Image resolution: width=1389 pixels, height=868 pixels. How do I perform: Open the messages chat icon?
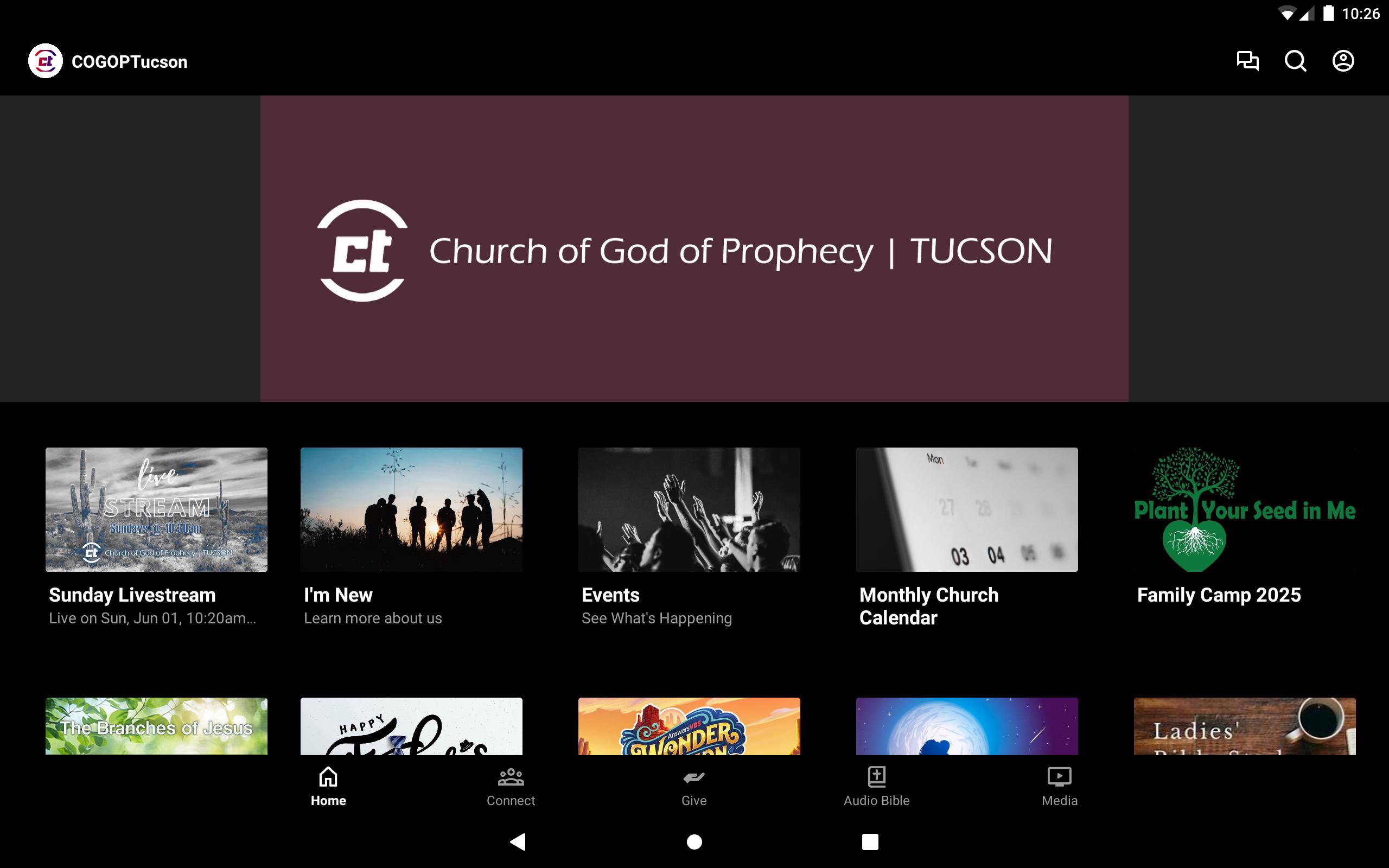point(1247,61)
